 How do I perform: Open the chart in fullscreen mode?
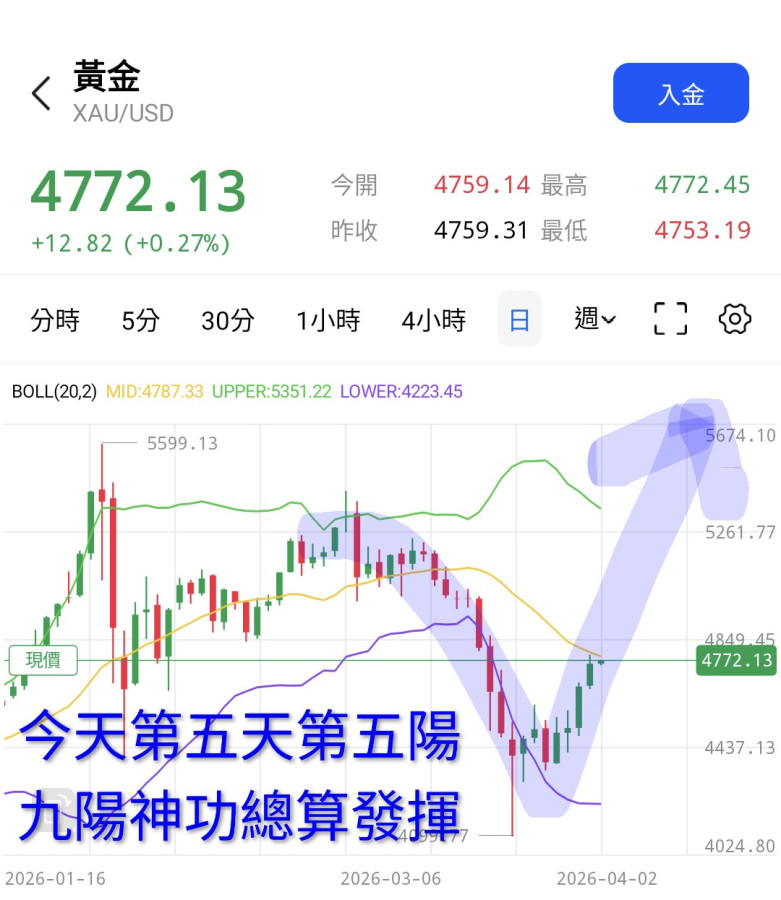coord(670,320)
